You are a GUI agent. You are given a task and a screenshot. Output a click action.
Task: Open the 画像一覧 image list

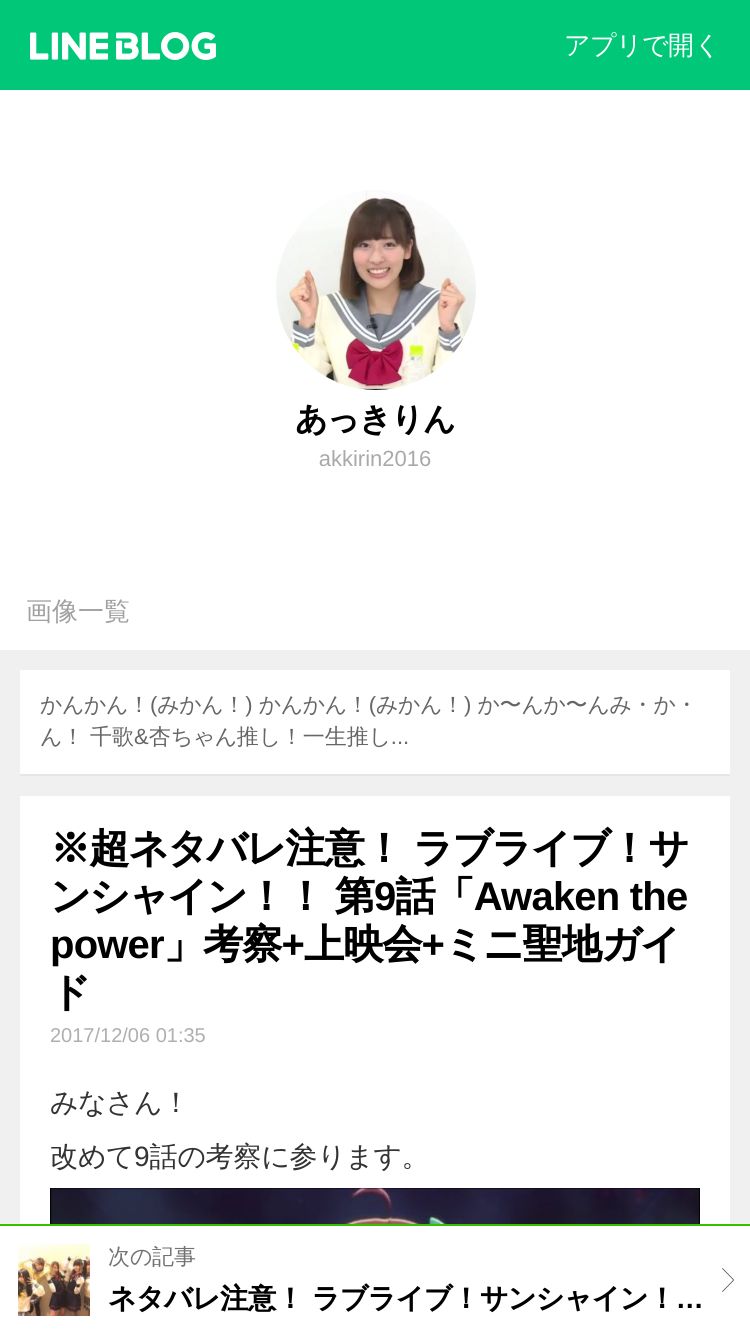click(78, 611)
